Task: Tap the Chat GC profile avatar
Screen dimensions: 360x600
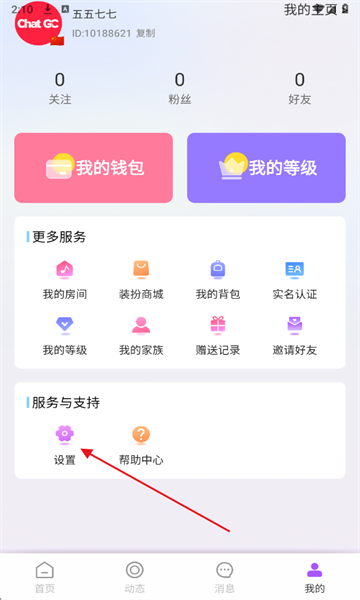Action: coord(38,25)
